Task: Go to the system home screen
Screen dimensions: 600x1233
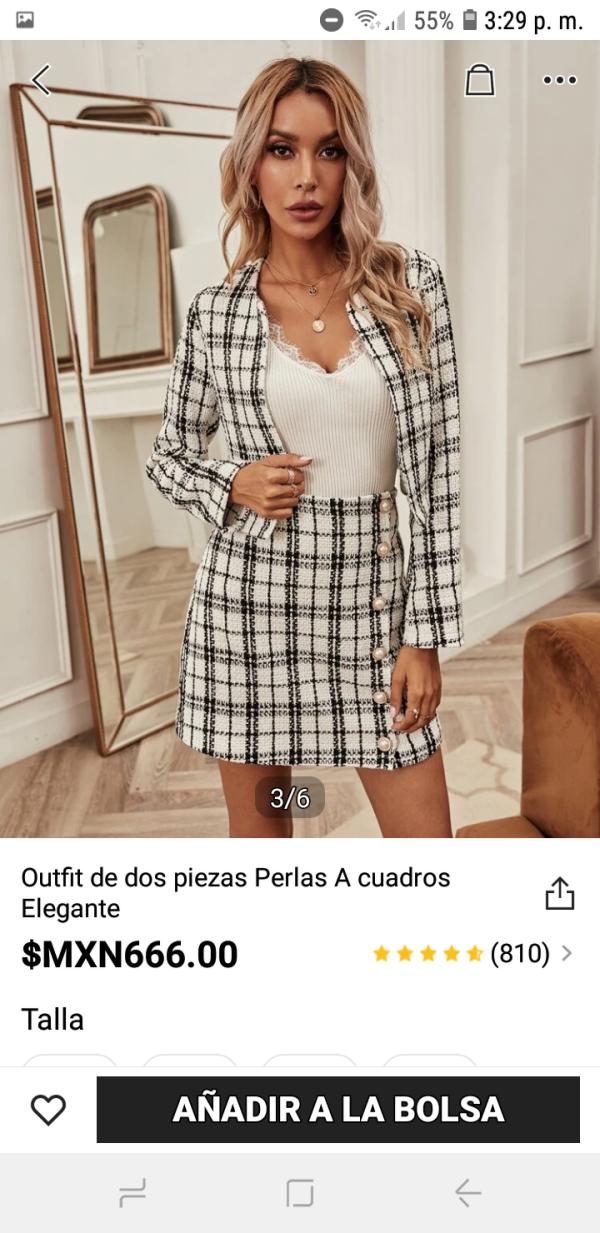Action: pos(300,1192)
